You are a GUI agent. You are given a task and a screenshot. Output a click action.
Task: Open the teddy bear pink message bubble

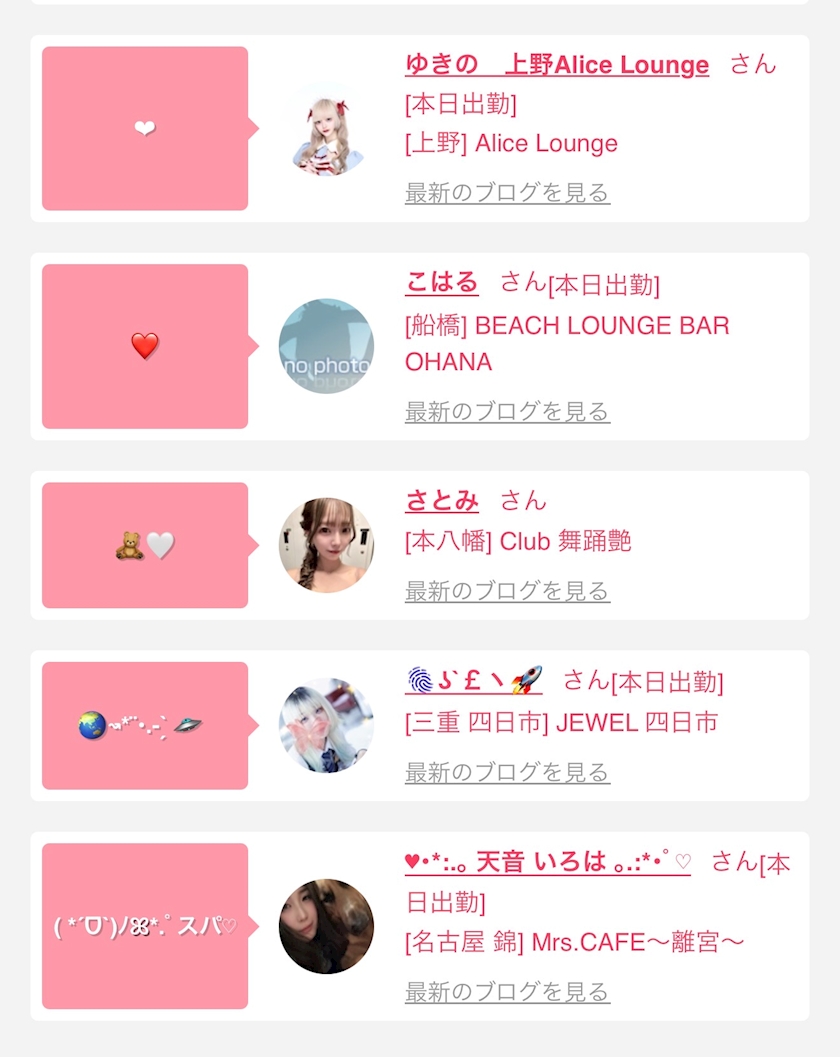click(x=145, y=545)
